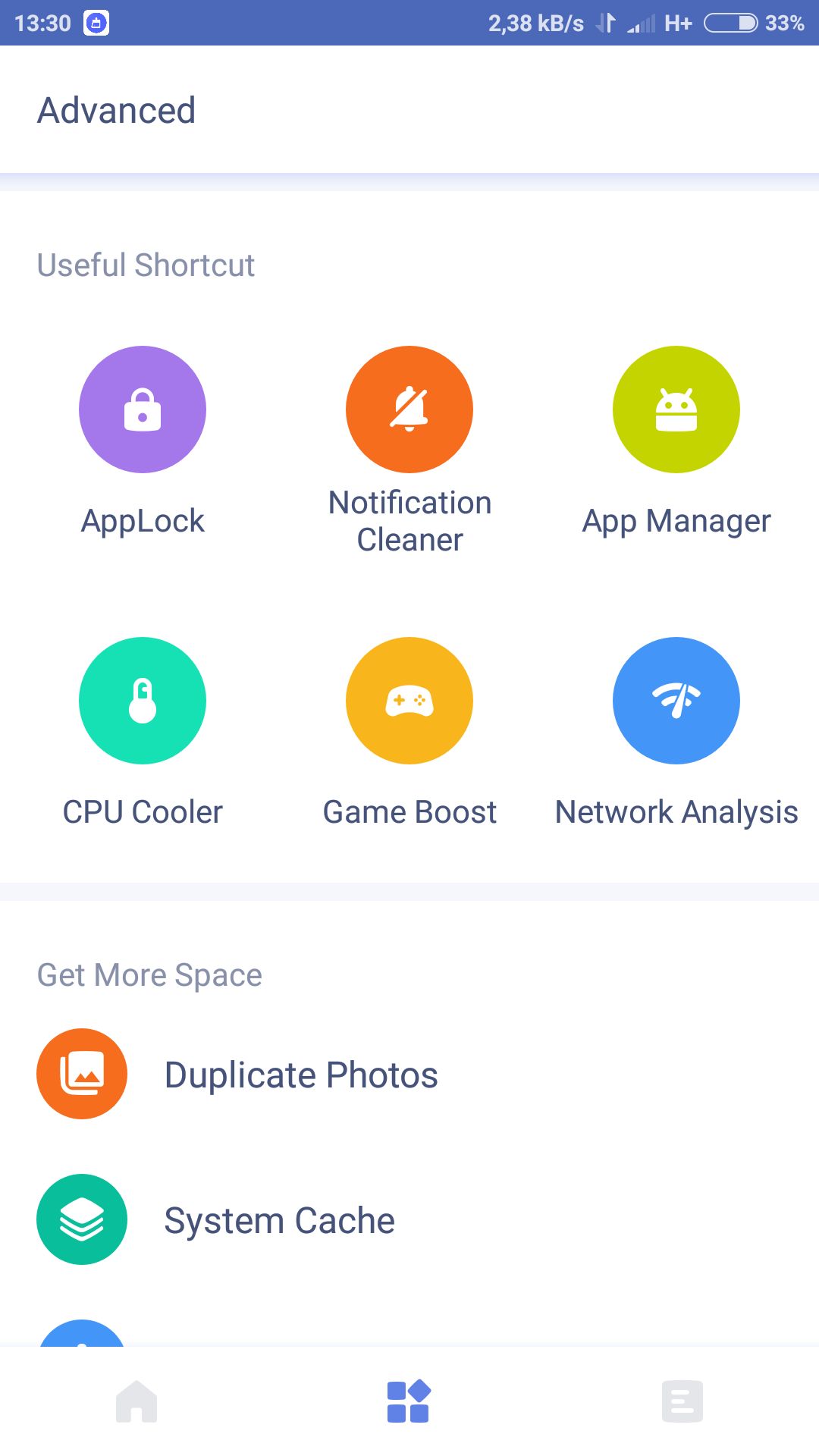Go to the document-icon tab

682,1401
